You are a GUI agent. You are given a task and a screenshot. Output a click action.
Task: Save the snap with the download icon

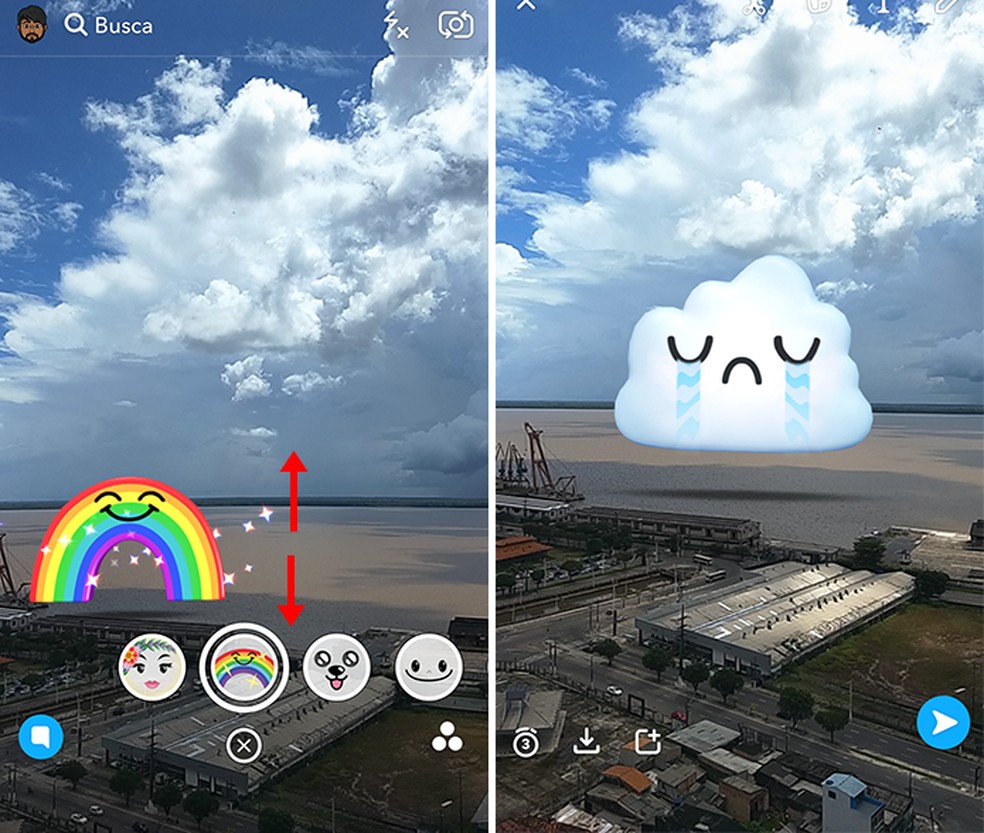pyautogui.click(x=586, y=741)
